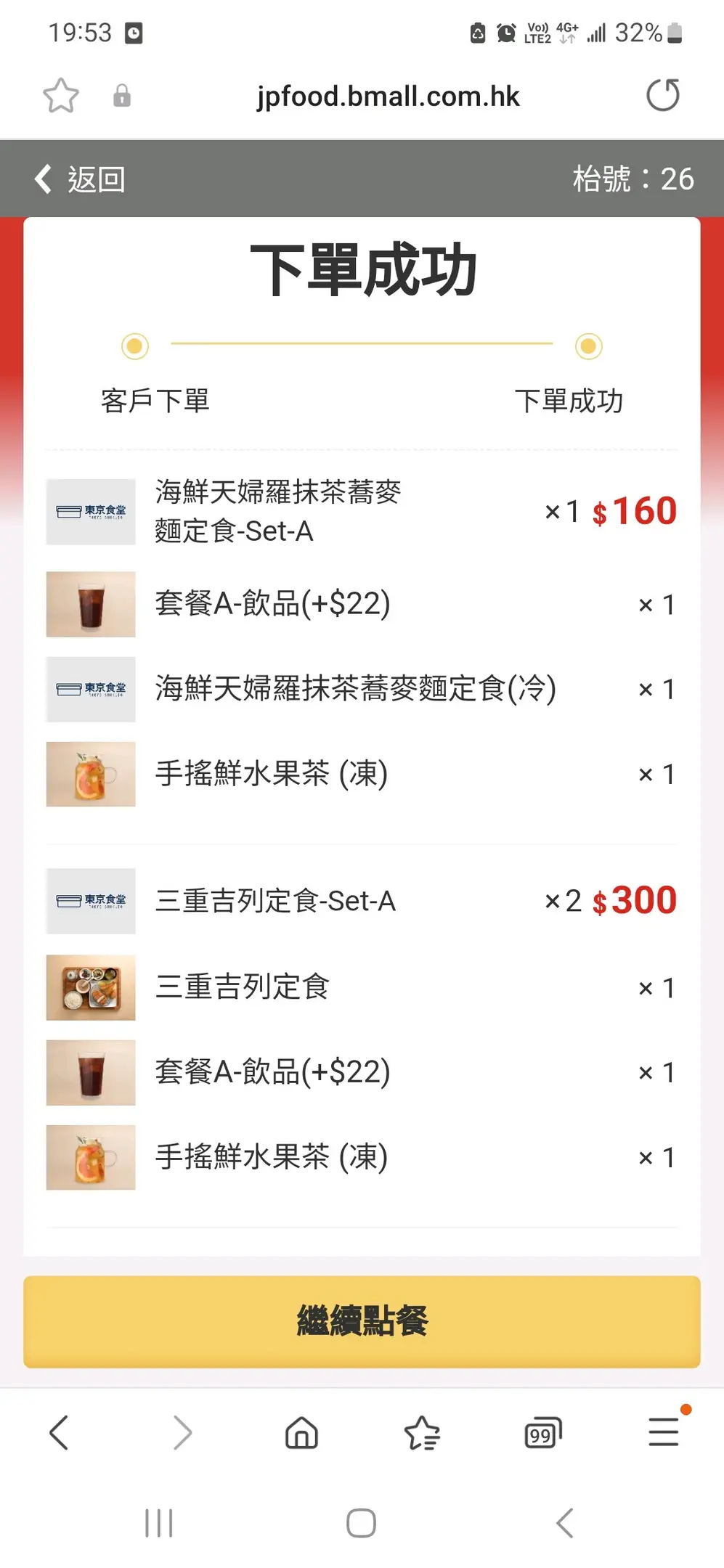Open browser bookmarks list
The height and width of the screenshot is (1568, 724).
[x=422, y=1434]
